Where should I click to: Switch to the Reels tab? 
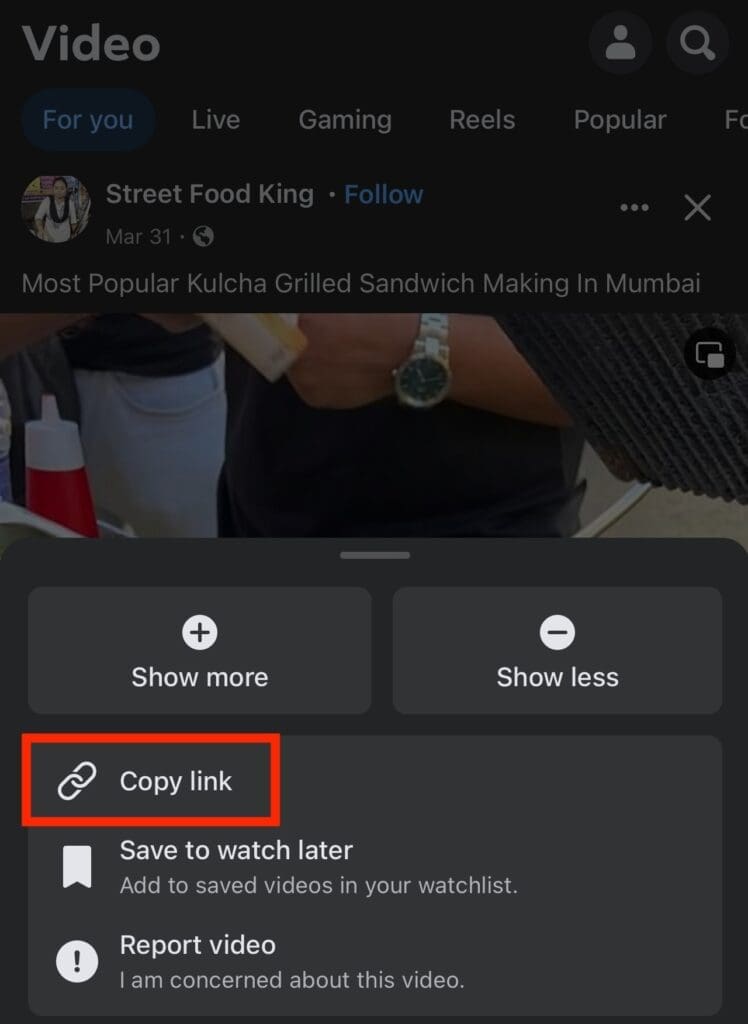click(x=482, y=119)
